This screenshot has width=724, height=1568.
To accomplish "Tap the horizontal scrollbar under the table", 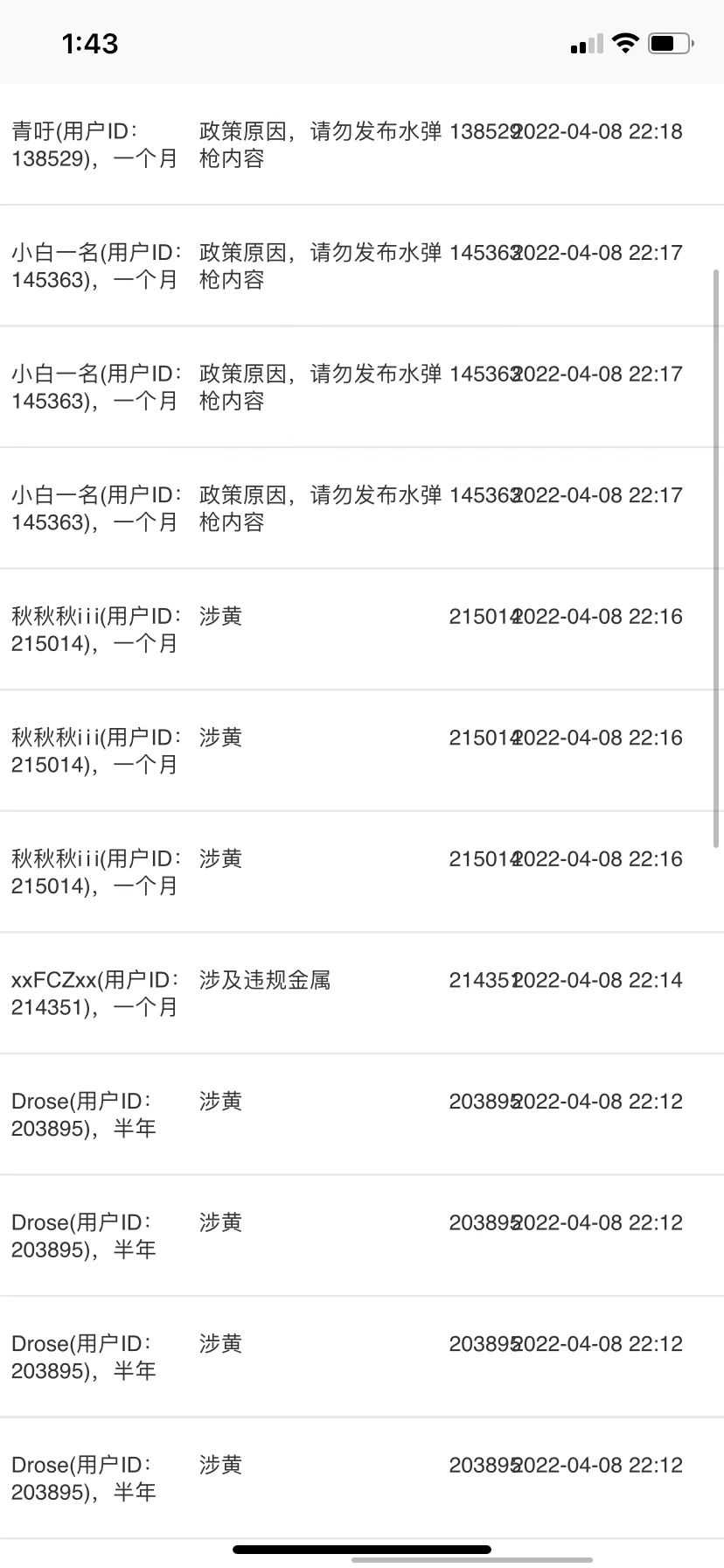I will click(472, 1559).
